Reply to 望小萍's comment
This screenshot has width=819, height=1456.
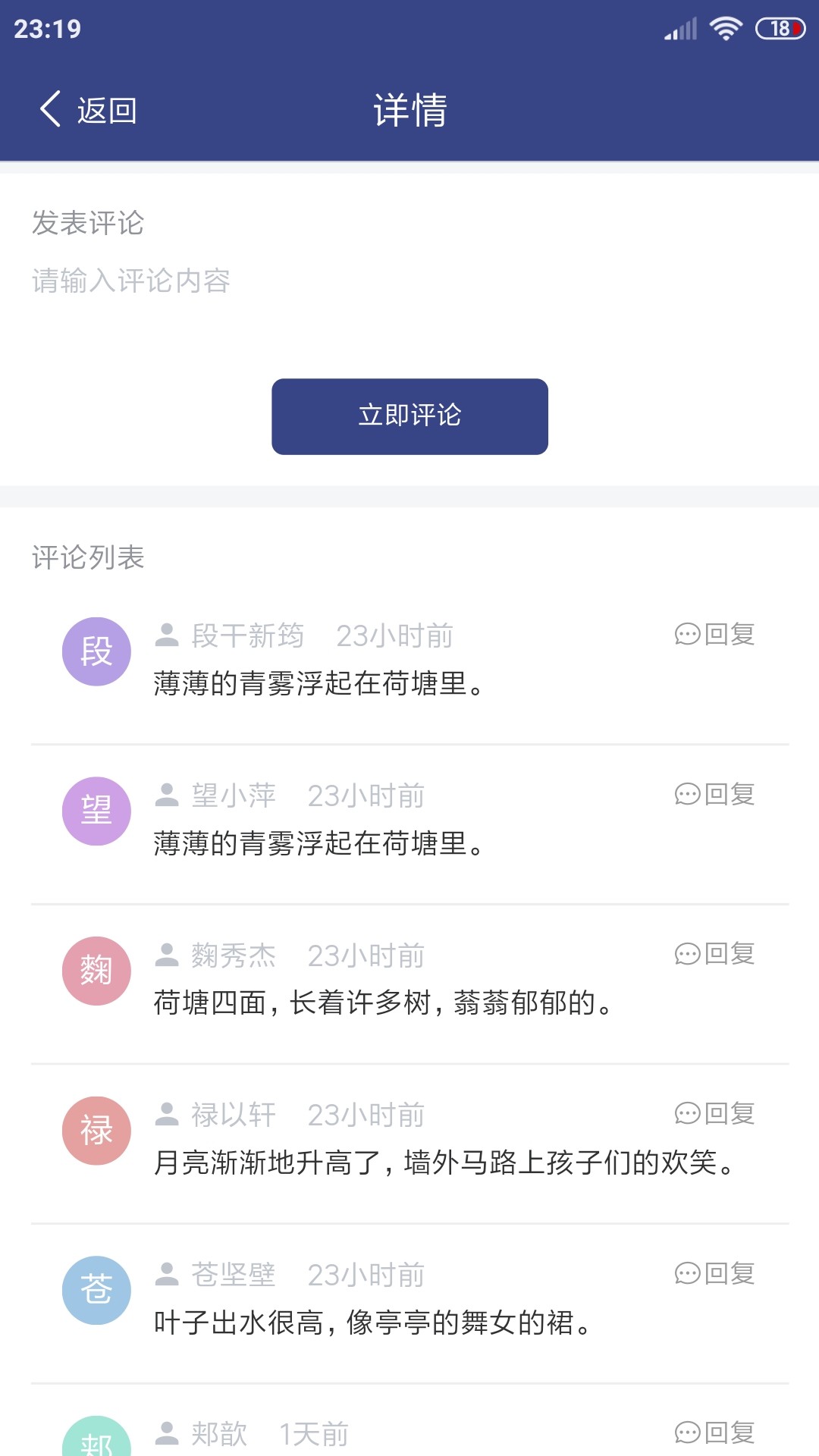pyautogui.click(x=714, y=794)
